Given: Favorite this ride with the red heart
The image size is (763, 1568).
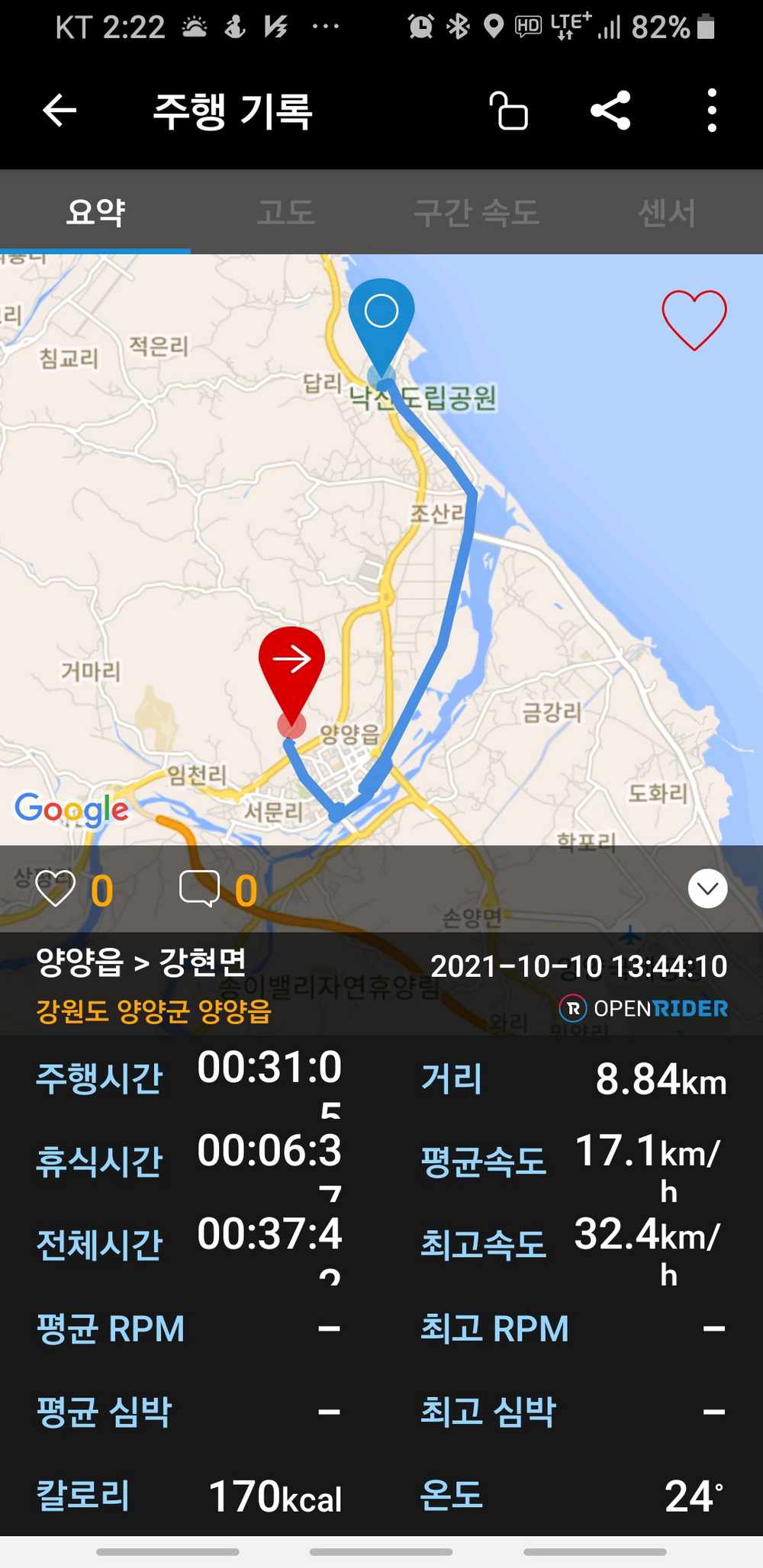Looking at the screenshot, I should 694,320.
